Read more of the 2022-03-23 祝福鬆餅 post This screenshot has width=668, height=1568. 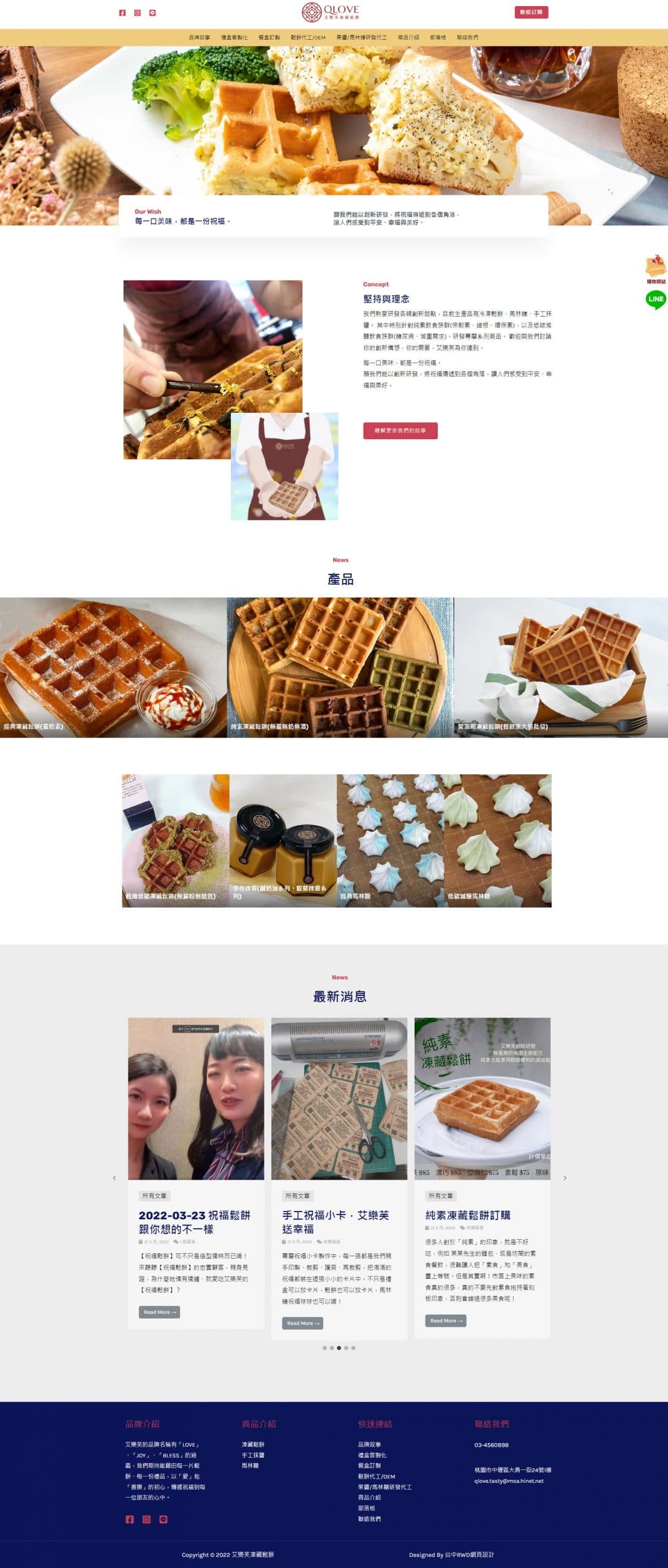point(159,1312)
